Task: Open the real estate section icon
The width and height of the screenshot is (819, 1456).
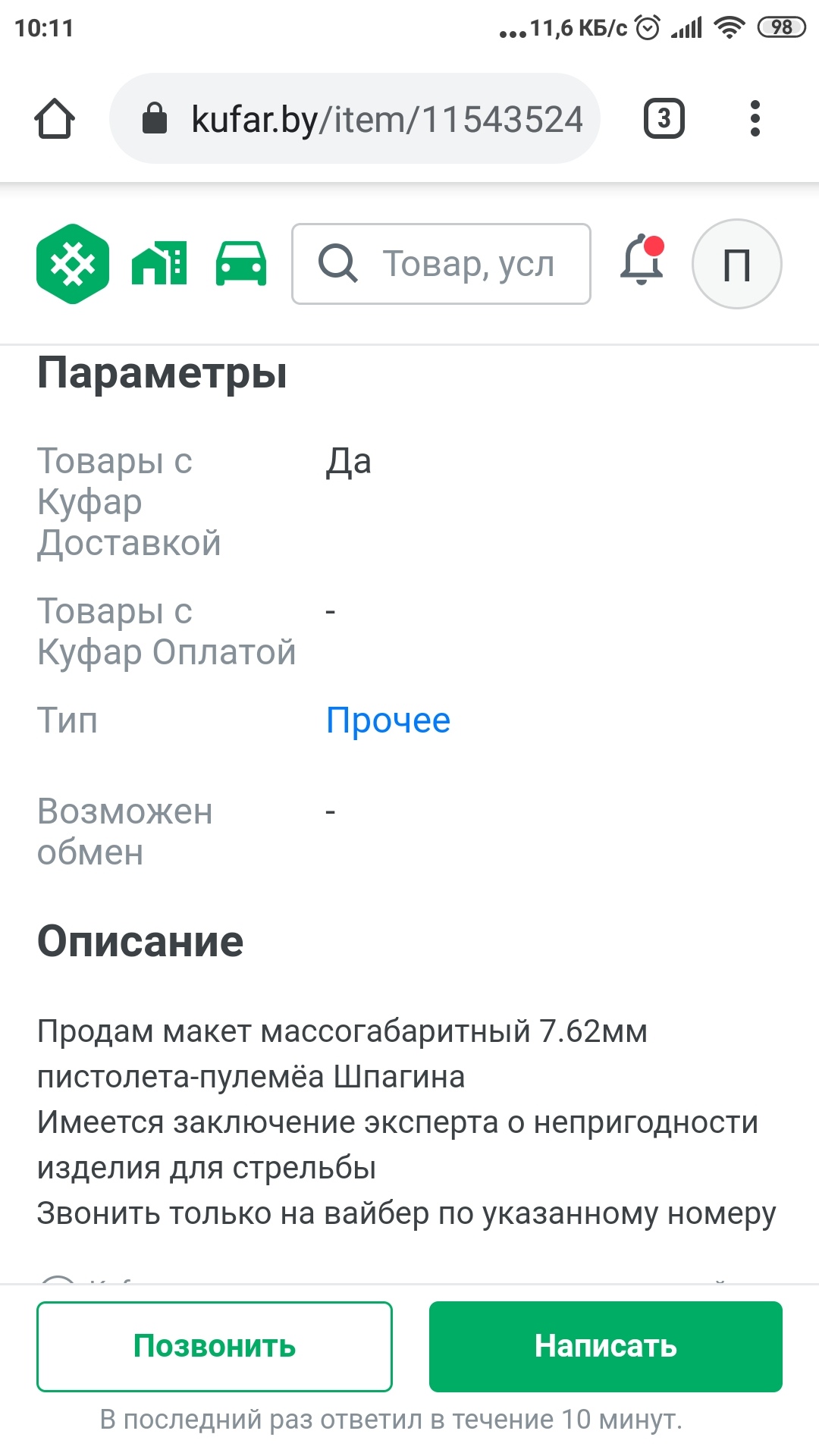Action: point(159,264)
